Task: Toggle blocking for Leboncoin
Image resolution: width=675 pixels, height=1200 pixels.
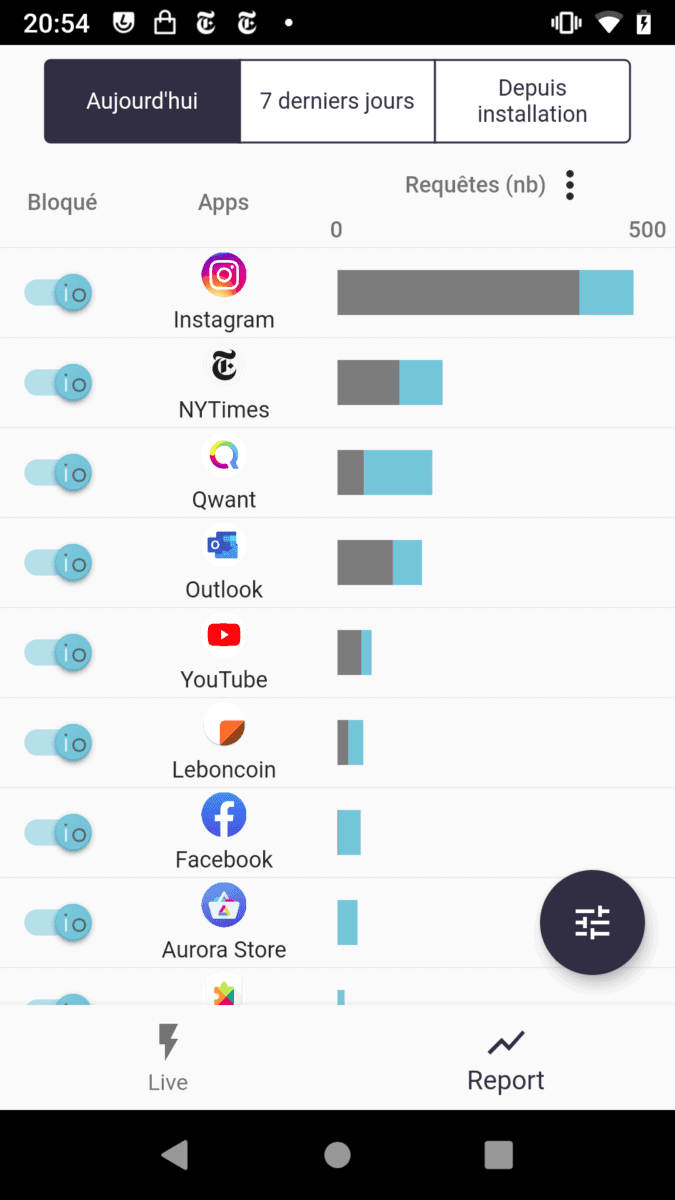Action: 59,743
